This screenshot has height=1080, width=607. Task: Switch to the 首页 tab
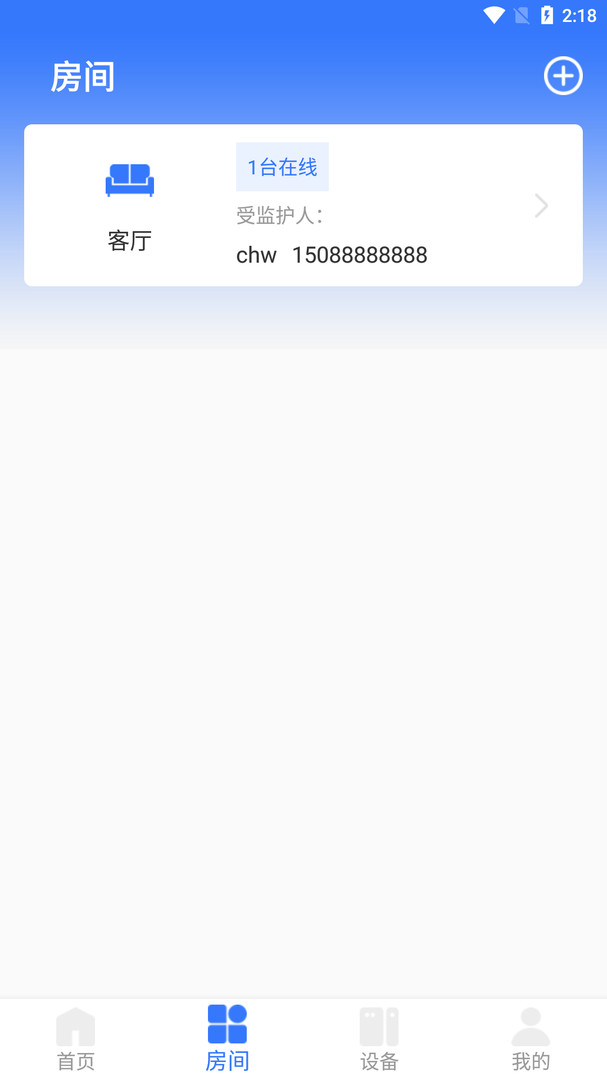(76, 1039)
